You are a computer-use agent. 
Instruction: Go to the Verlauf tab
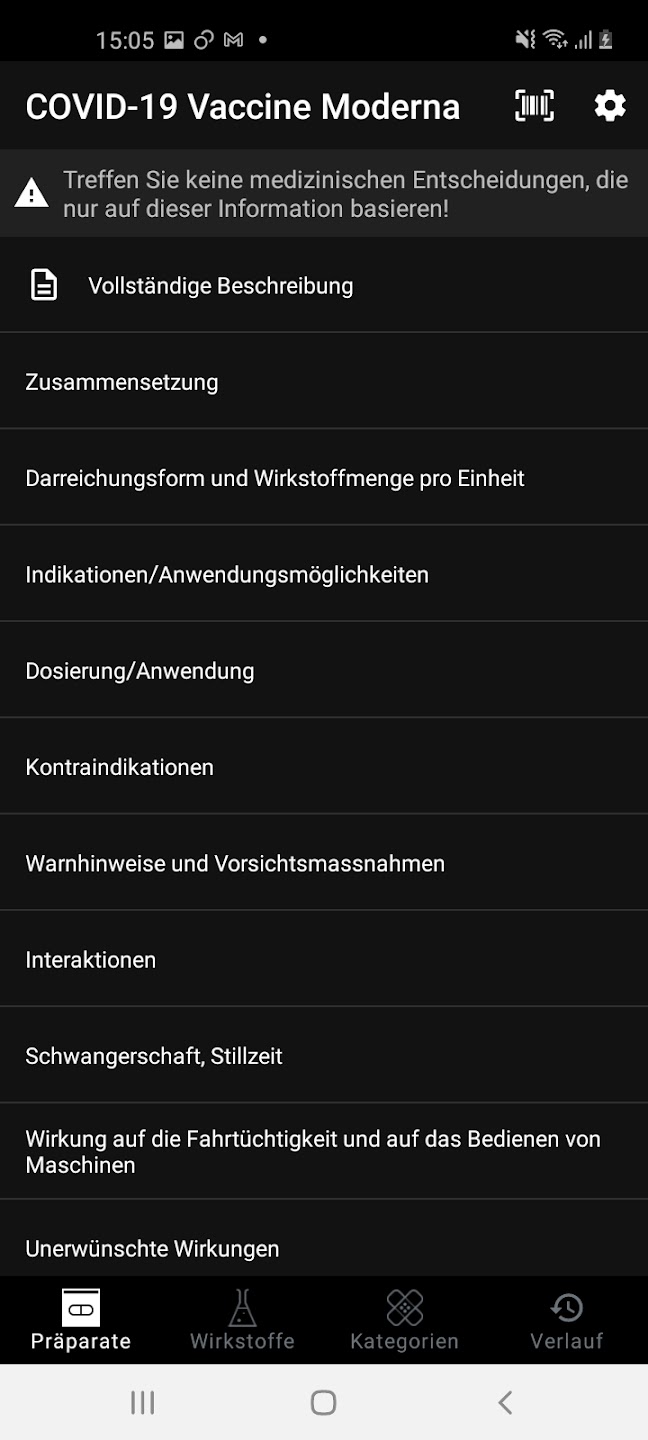tap(566, 1320)
